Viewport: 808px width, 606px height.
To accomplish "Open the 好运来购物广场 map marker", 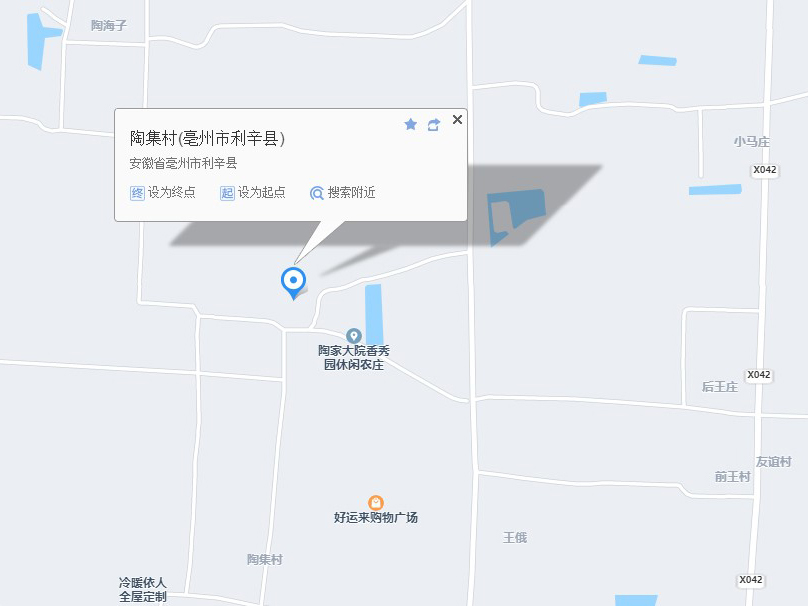I will [375, 502].
